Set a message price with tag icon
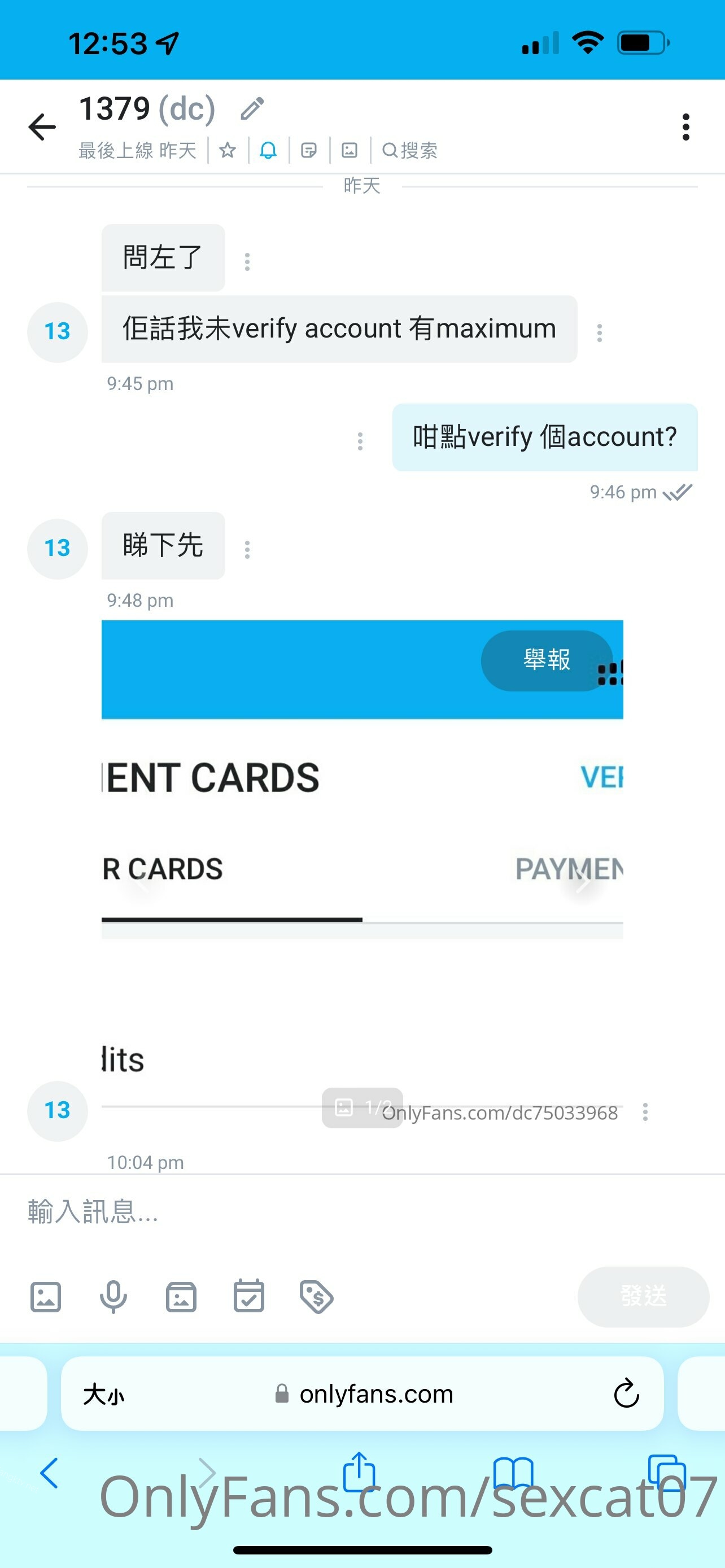 point(317,1297)
